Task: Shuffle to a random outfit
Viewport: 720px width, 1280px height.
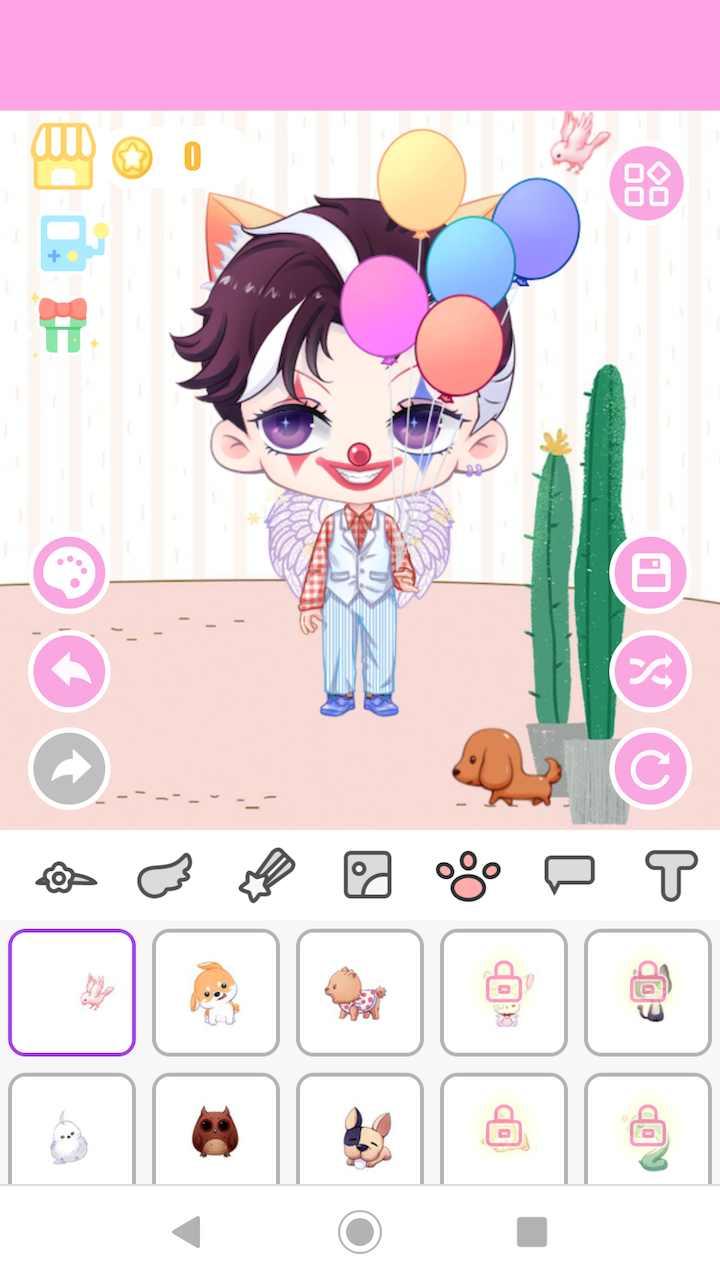Action: coord(650,671)
